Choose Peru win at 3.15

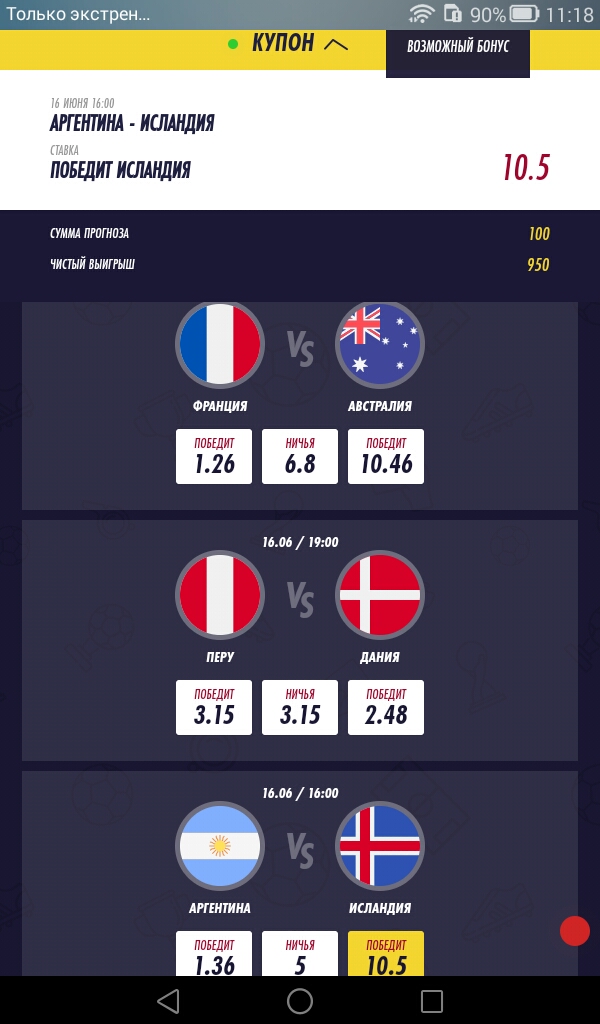coord(213,707)
